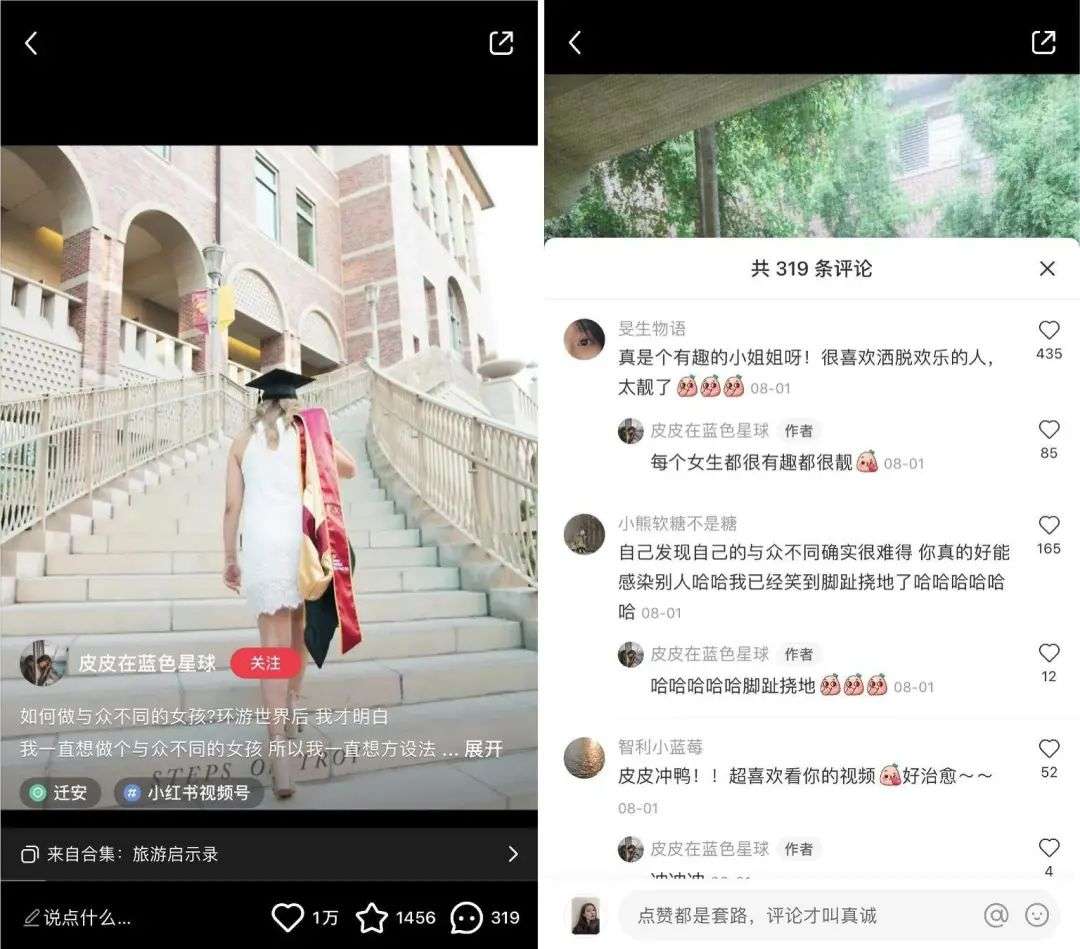Open the 小红书视频号 topic tag

coord(188,793)
